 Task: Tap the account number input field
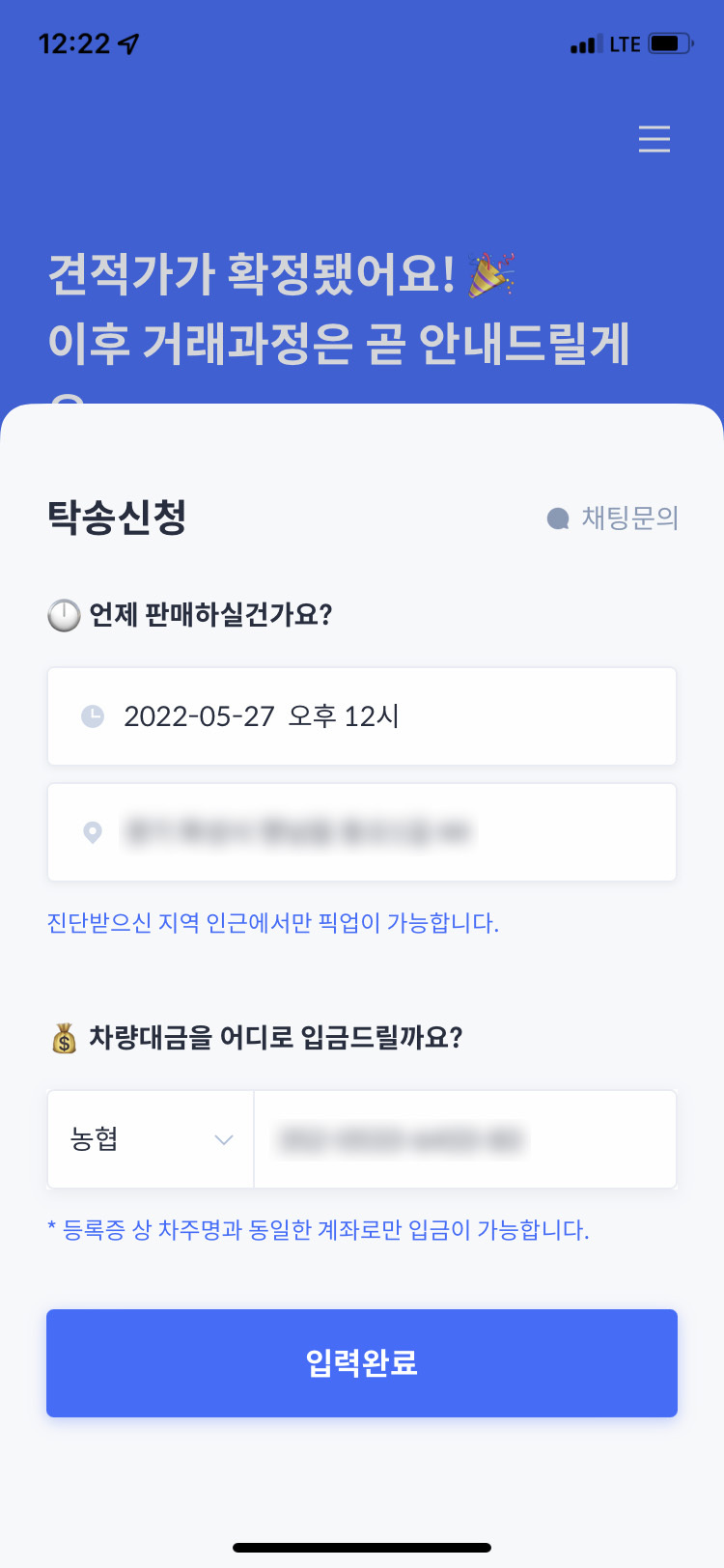(464, 1139)
